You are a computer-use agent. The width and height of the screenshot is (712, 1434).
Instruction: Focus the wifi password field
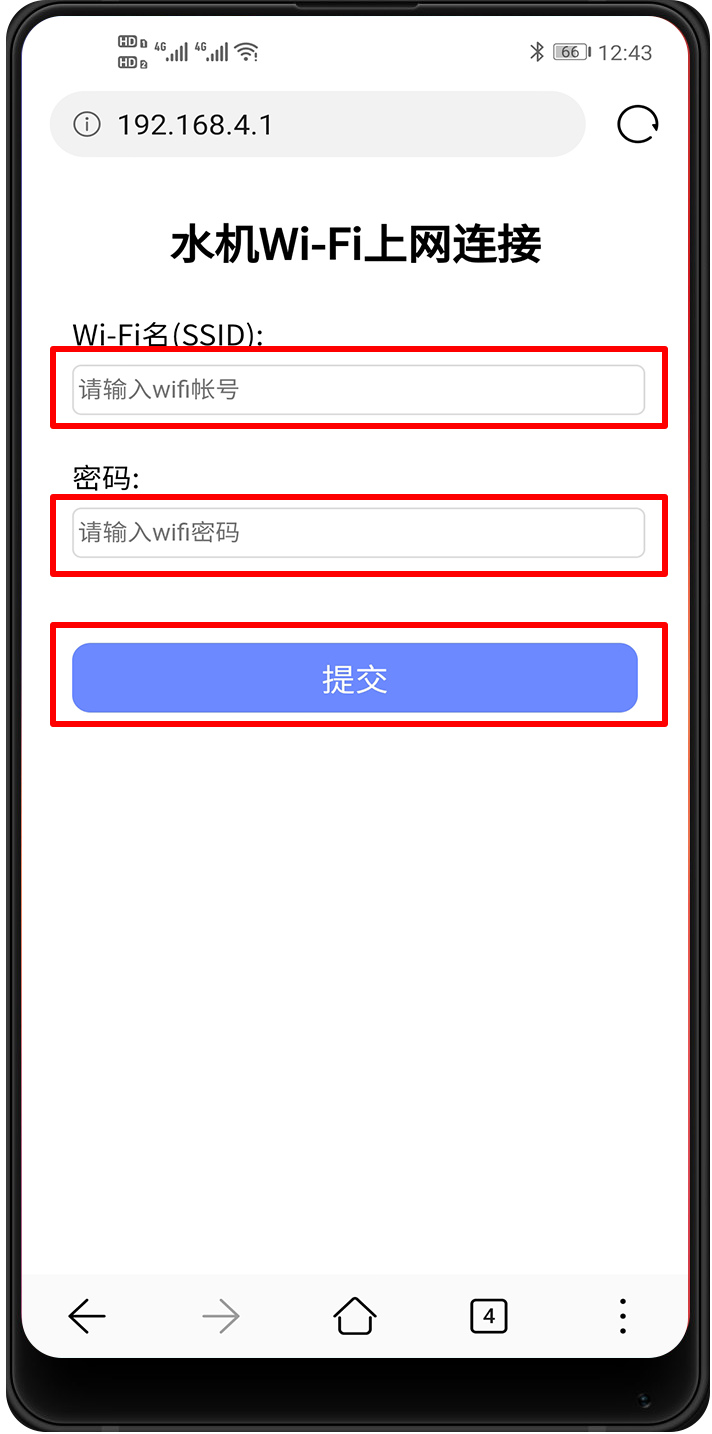click(x=358, y=533)
